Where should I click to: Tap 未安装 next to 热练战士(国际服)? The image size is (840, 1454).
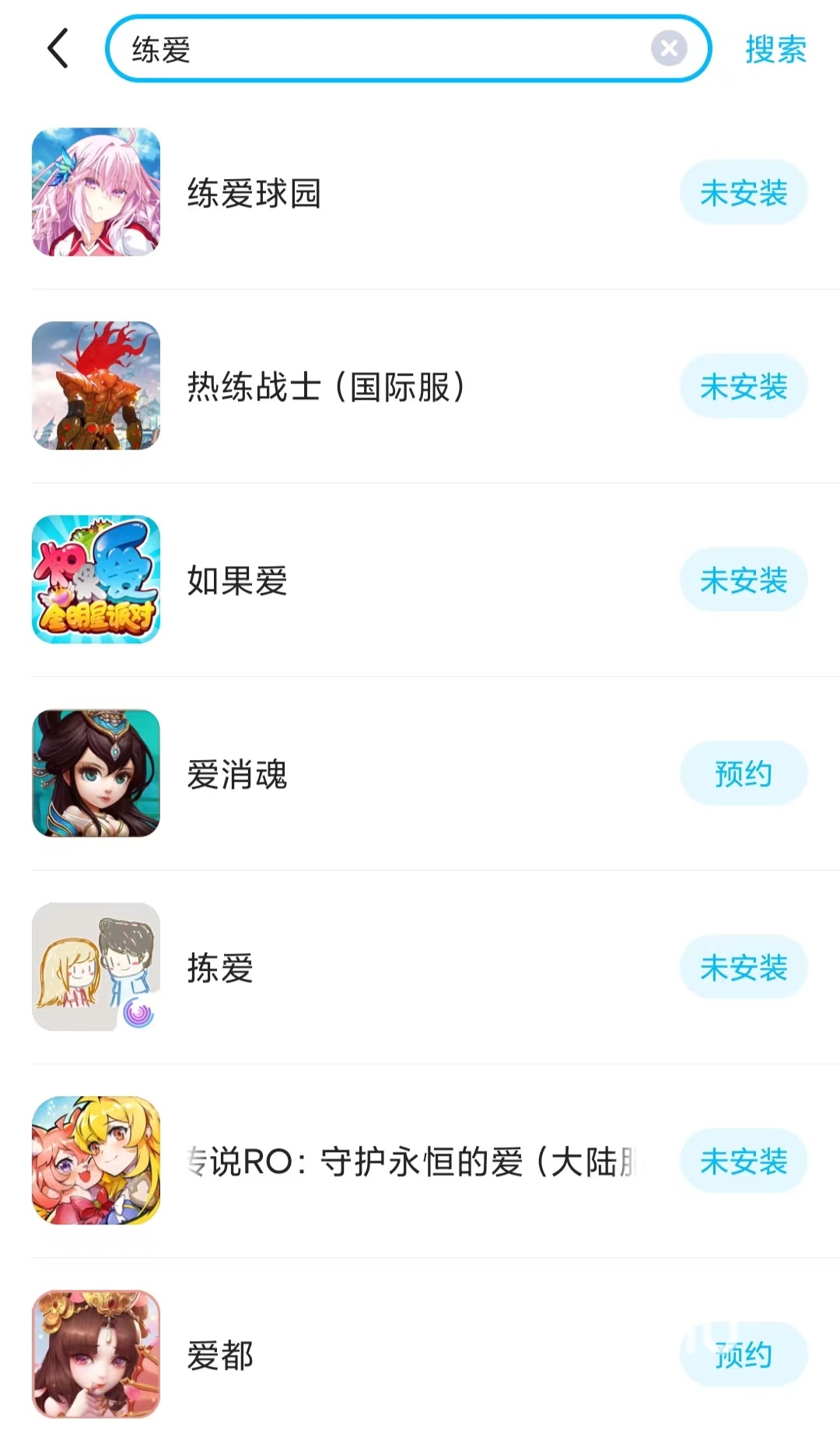[744, 387]
